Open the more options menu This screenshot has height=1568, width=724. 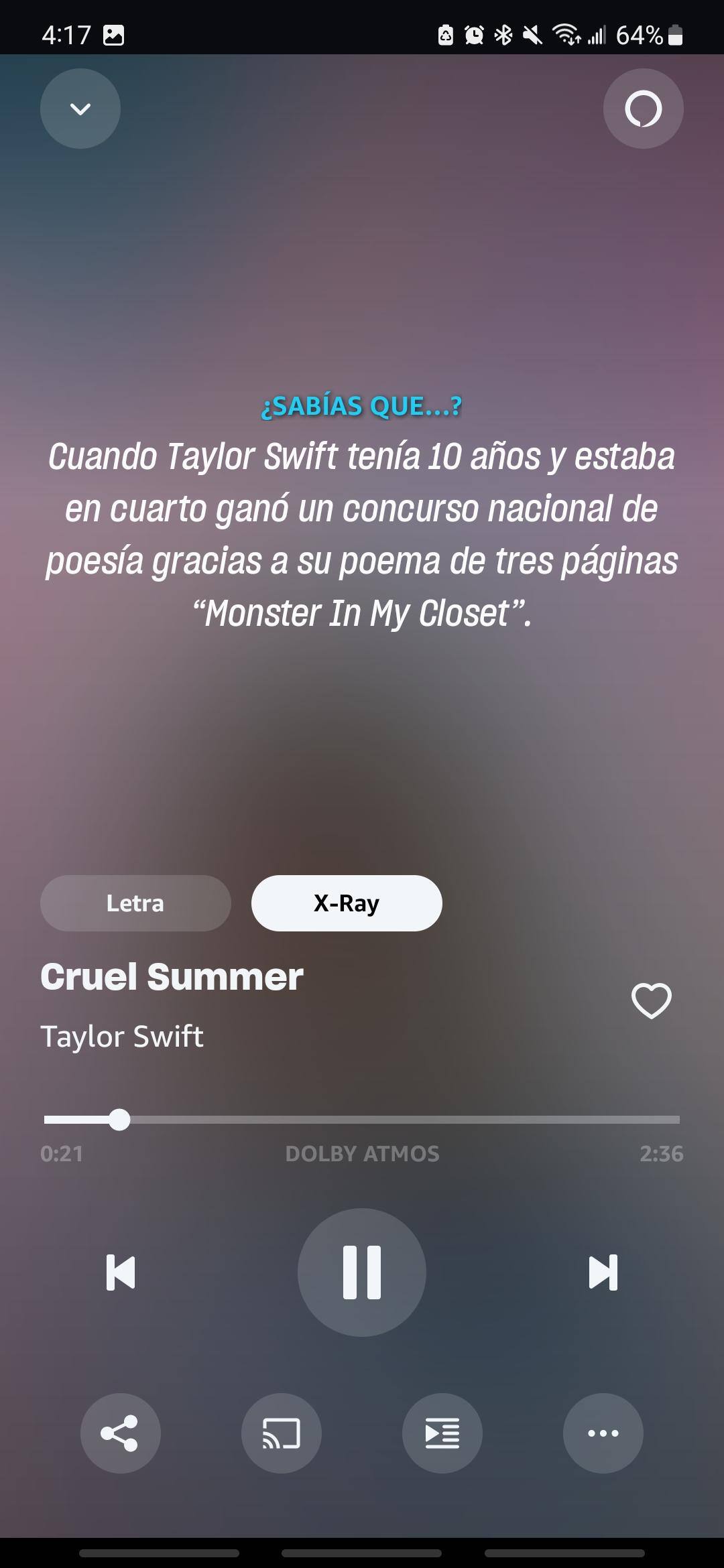(603, 1433)
